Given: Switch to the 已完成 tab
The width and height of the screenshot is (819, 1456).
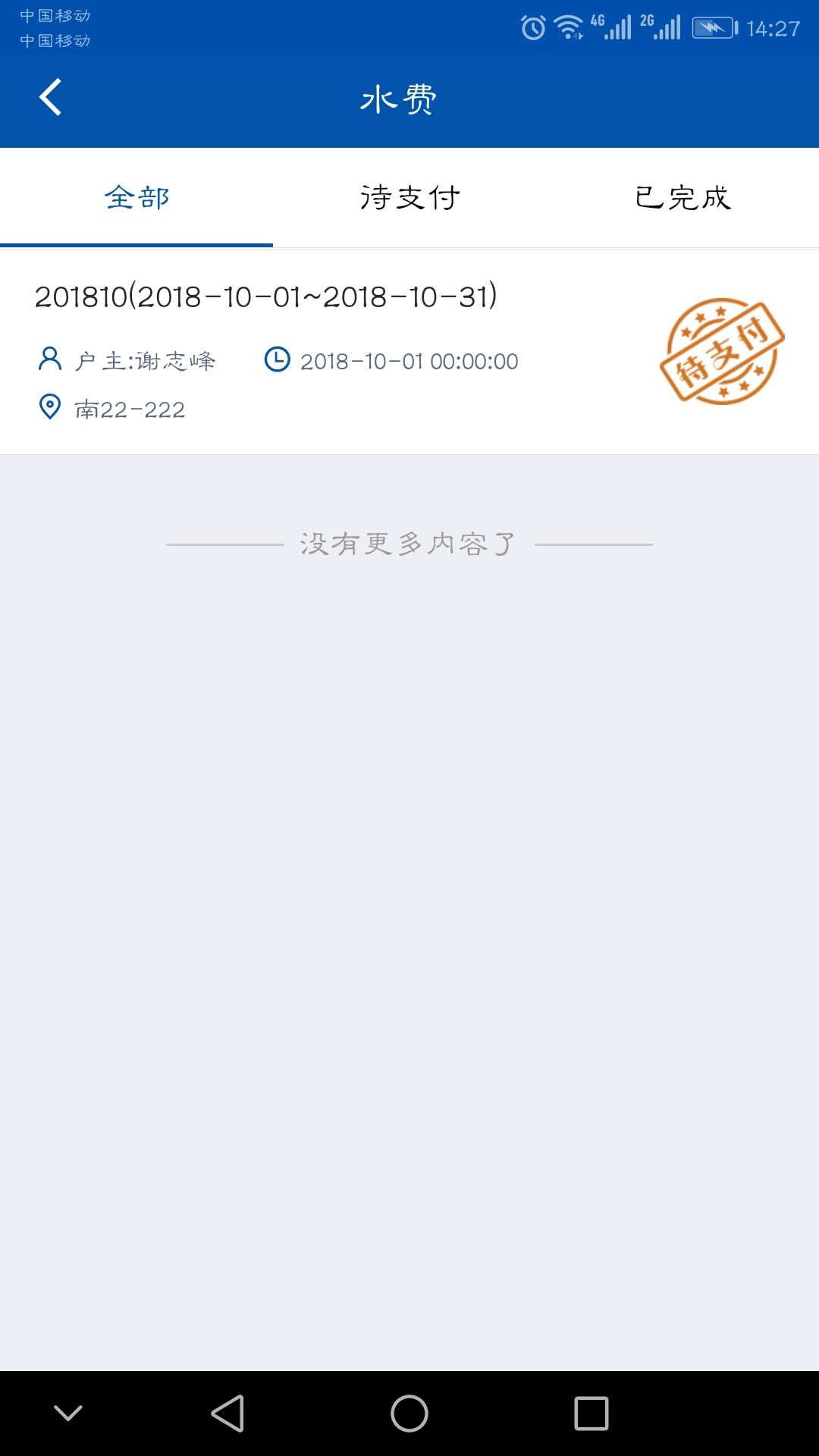Looking at the screenshot, I should (682, 198).
